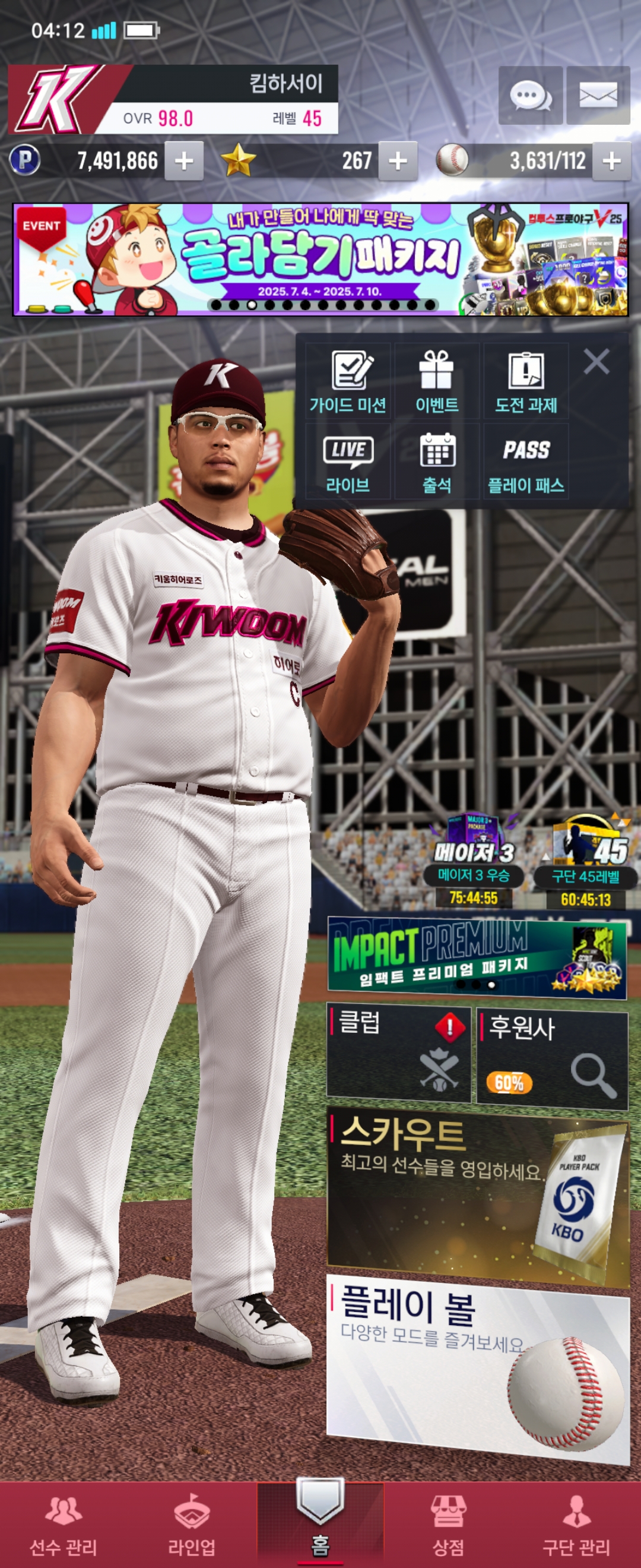Open the 출석 attendance calendar
This screenshot has width=641, height=1568.
click(x=437, y=463)
